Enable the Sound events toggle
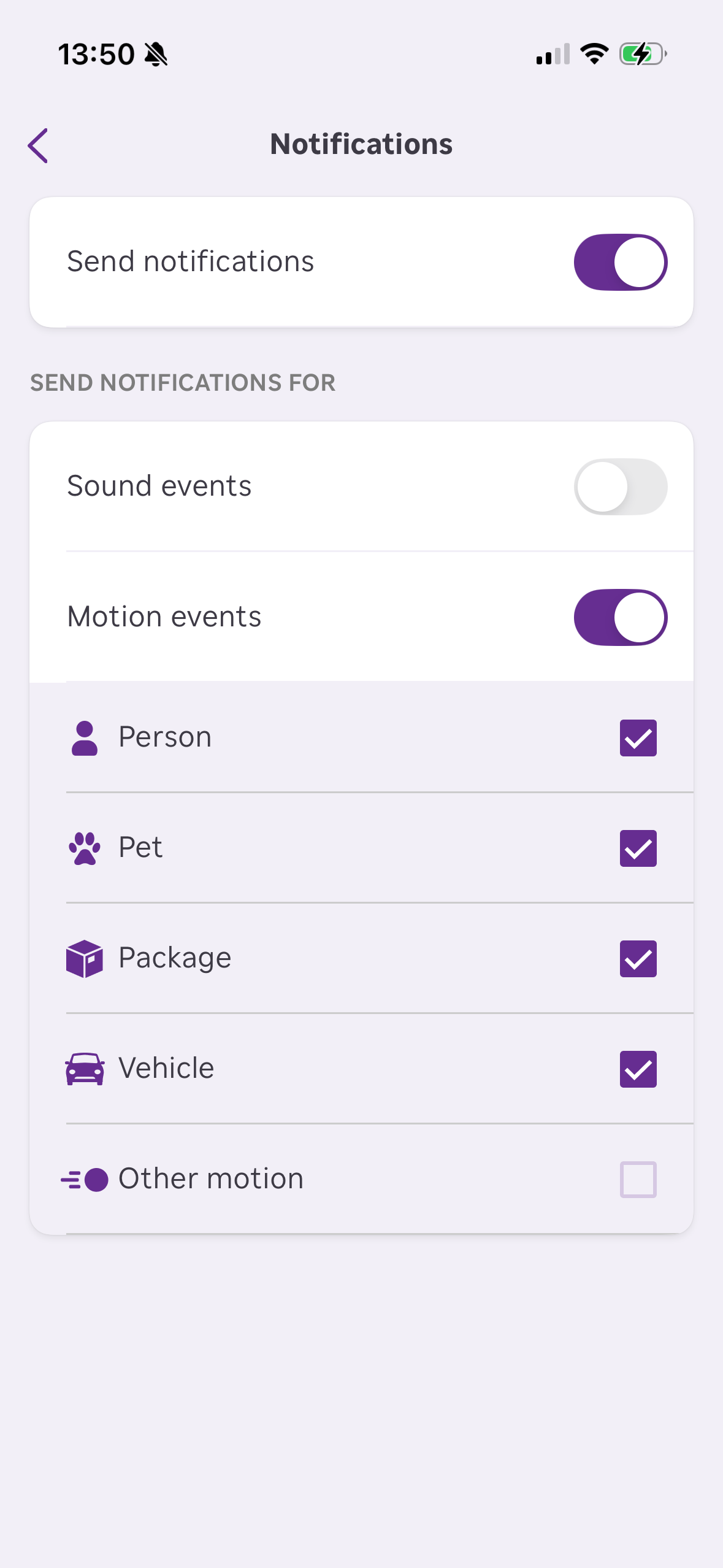This screenshot has height=1568, width=723. [x=620, y=485]
